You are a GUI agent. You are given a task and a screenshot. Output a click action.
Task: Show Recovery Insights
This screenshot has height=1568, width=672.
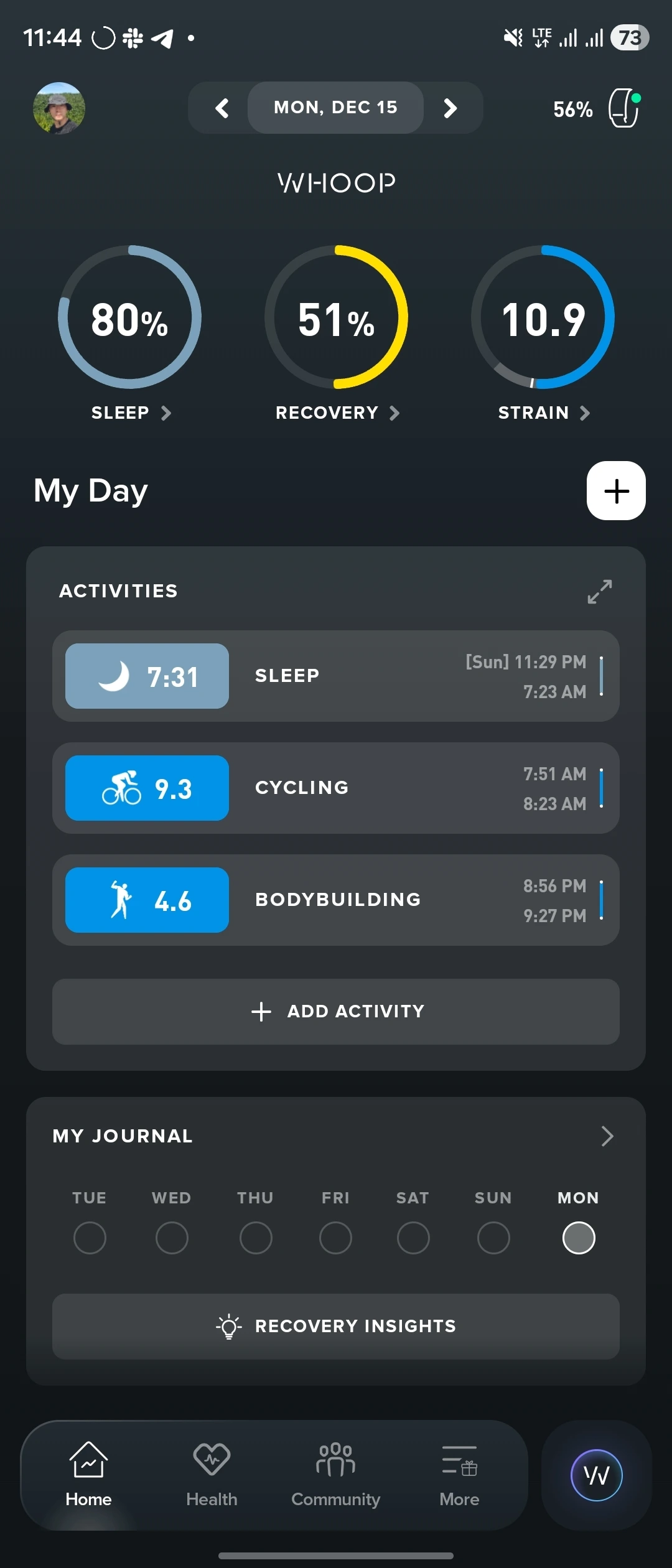pyautogui.click(x=336, y=1326)
